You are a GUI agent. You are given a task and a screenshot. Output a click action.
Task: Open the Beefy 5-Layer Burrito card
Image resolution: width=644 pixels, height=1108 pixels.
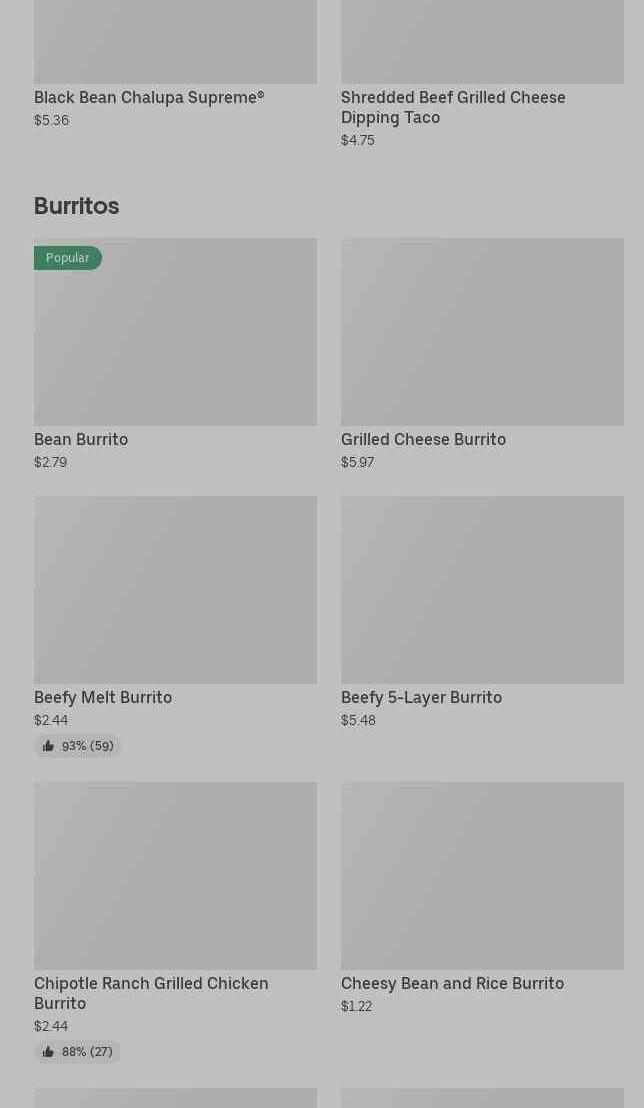coord(481,590)
